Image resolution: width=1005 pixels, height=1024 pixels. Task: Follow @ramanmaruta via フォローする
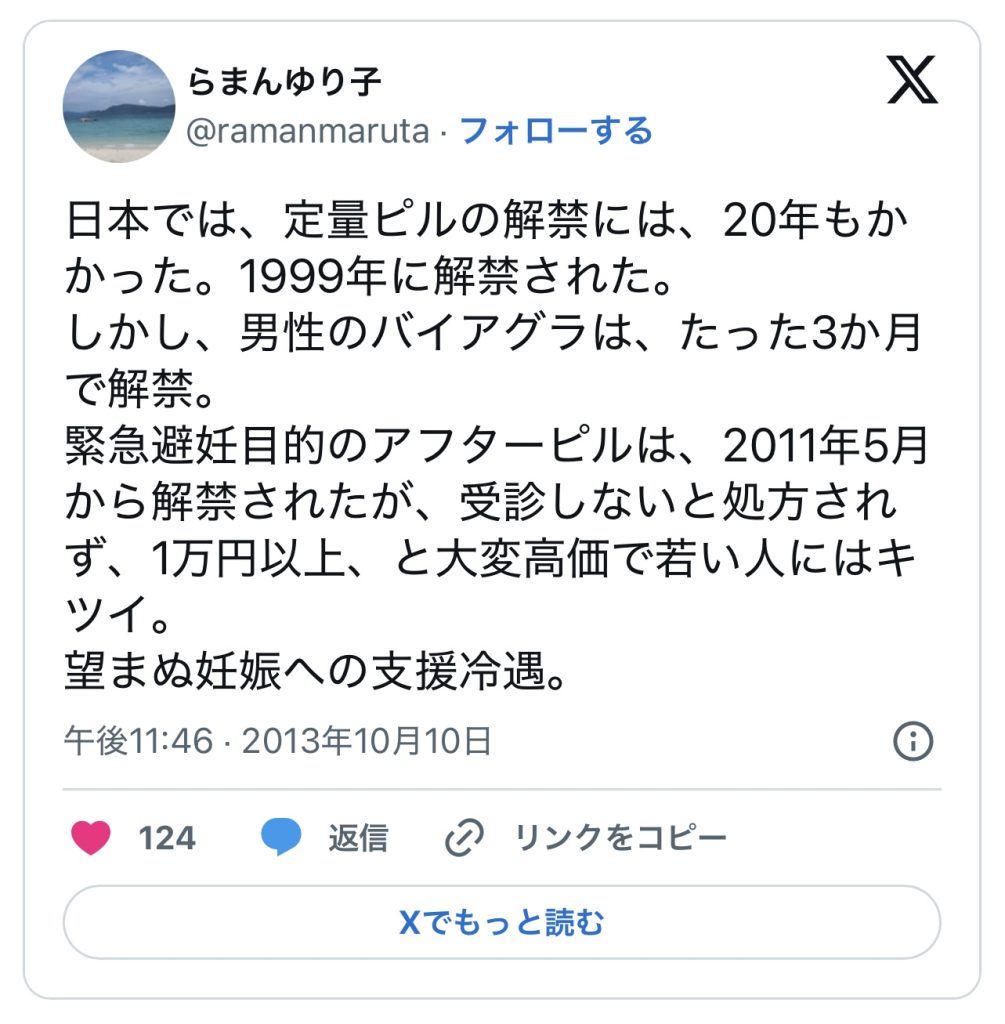555,131
